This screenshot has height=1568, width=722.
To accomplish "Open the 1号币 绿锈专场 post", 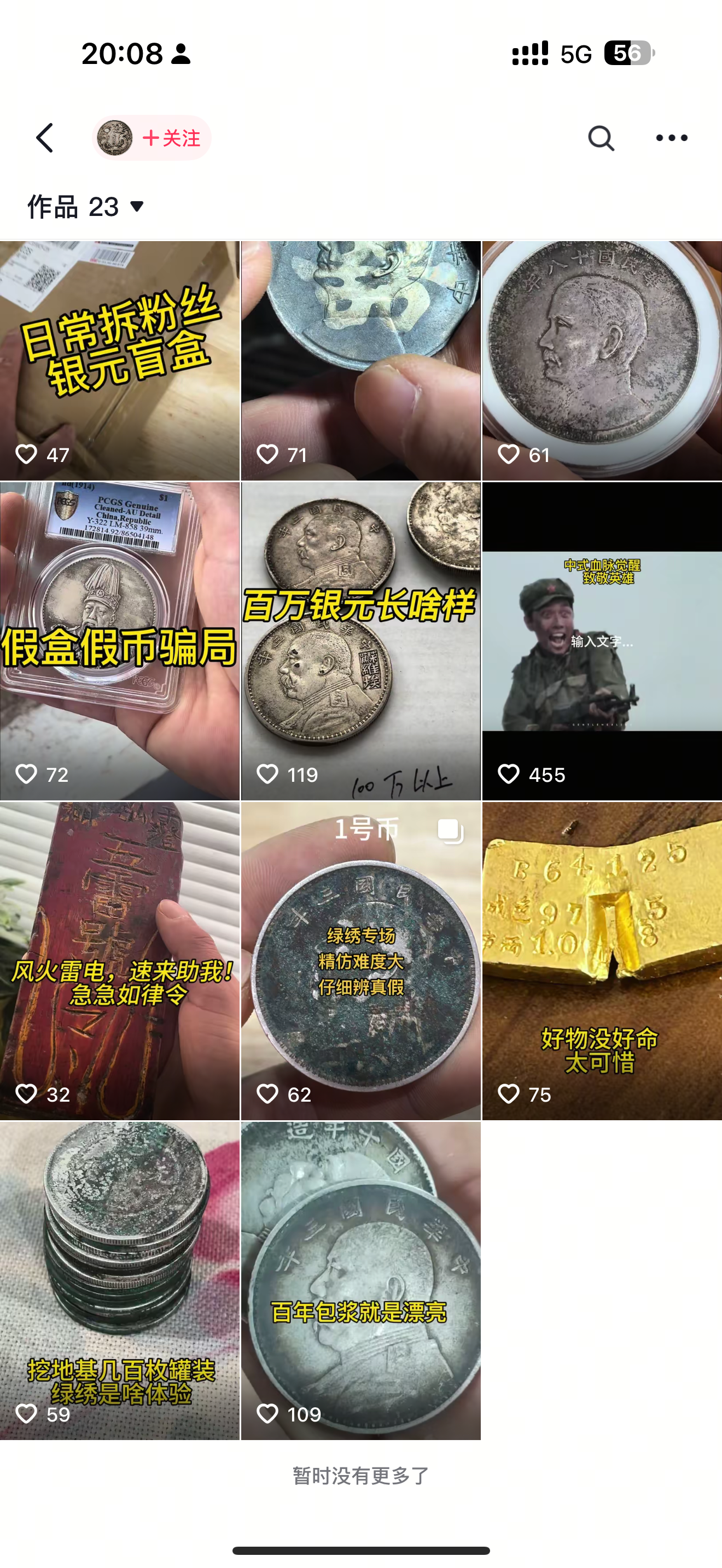I will tap(360, 961).
